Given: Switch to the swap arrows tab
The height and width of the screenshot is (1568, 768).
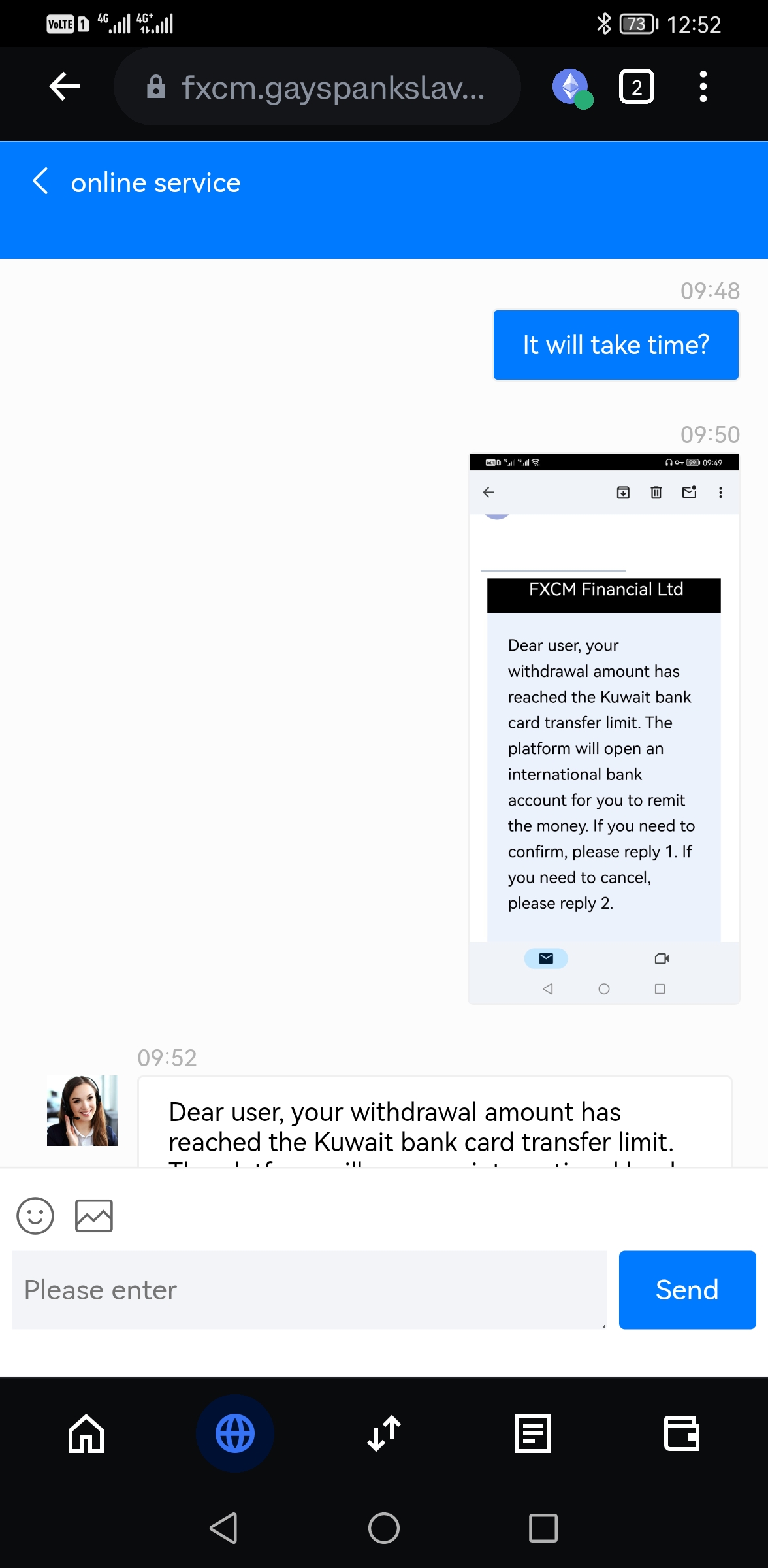Looking at the screenshot, I should point(384,1433).
